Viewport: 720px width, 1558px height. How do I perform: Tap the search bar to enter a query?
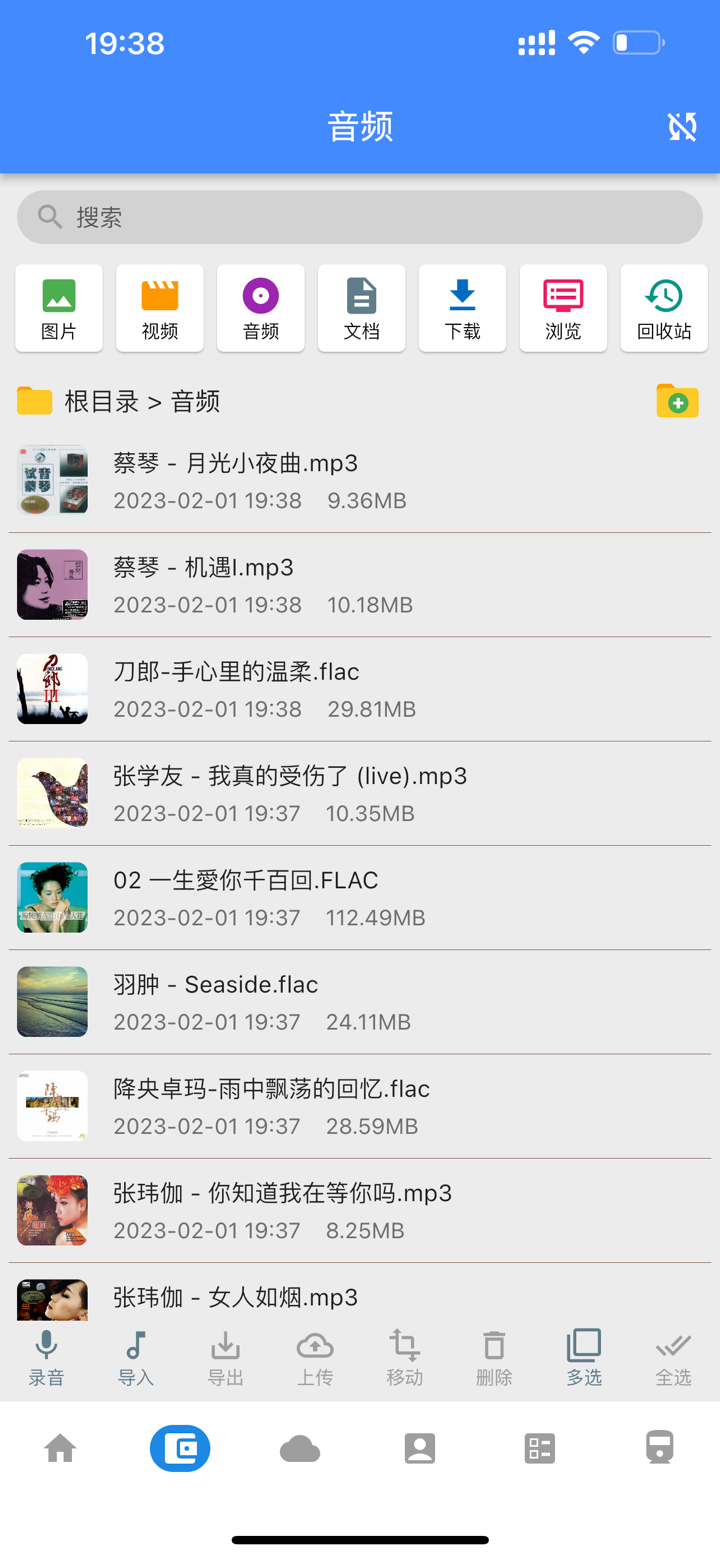coord(360,216)
